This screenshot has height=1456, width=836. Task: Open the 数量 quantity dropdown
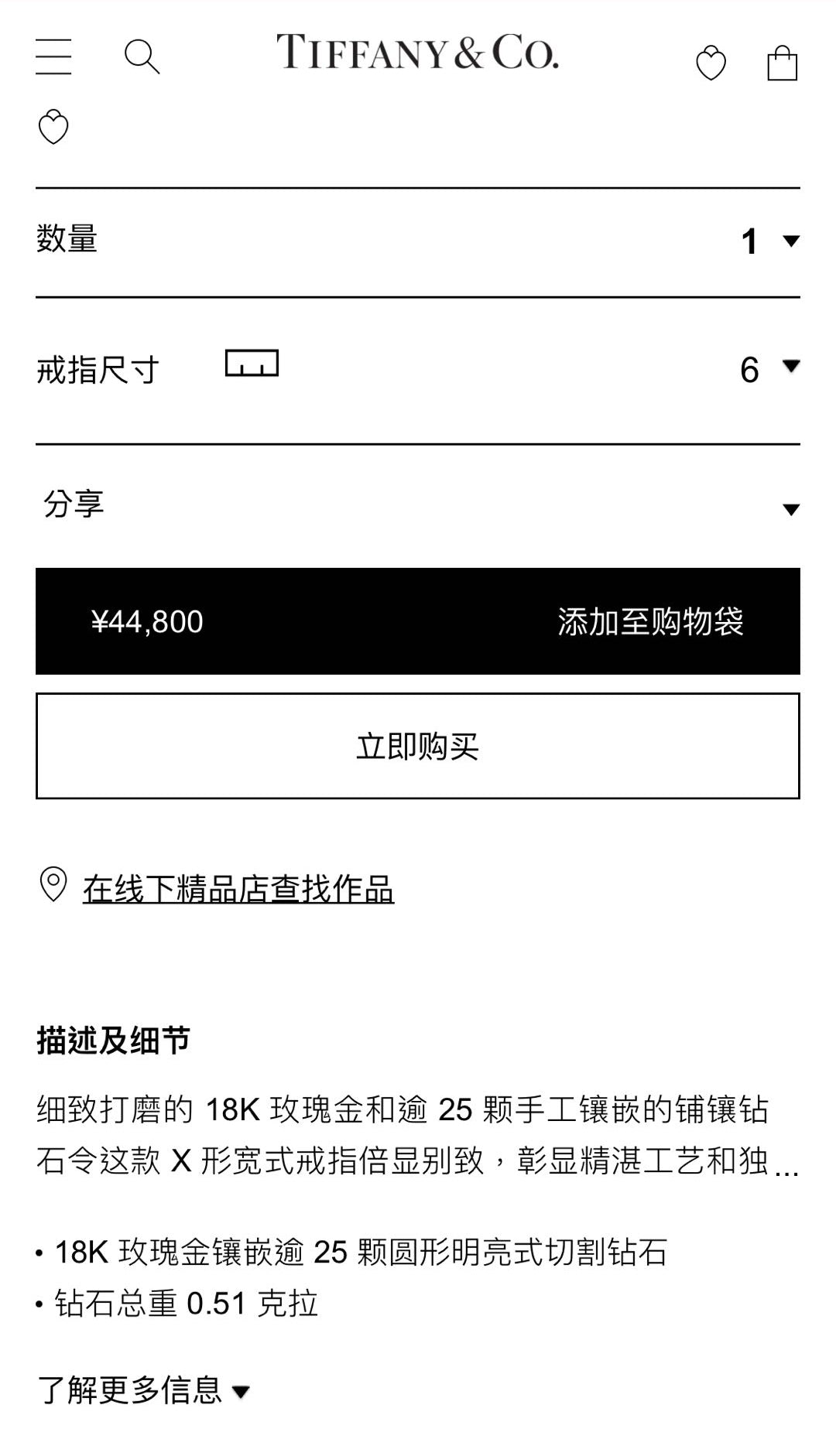(x=769, y=241)
